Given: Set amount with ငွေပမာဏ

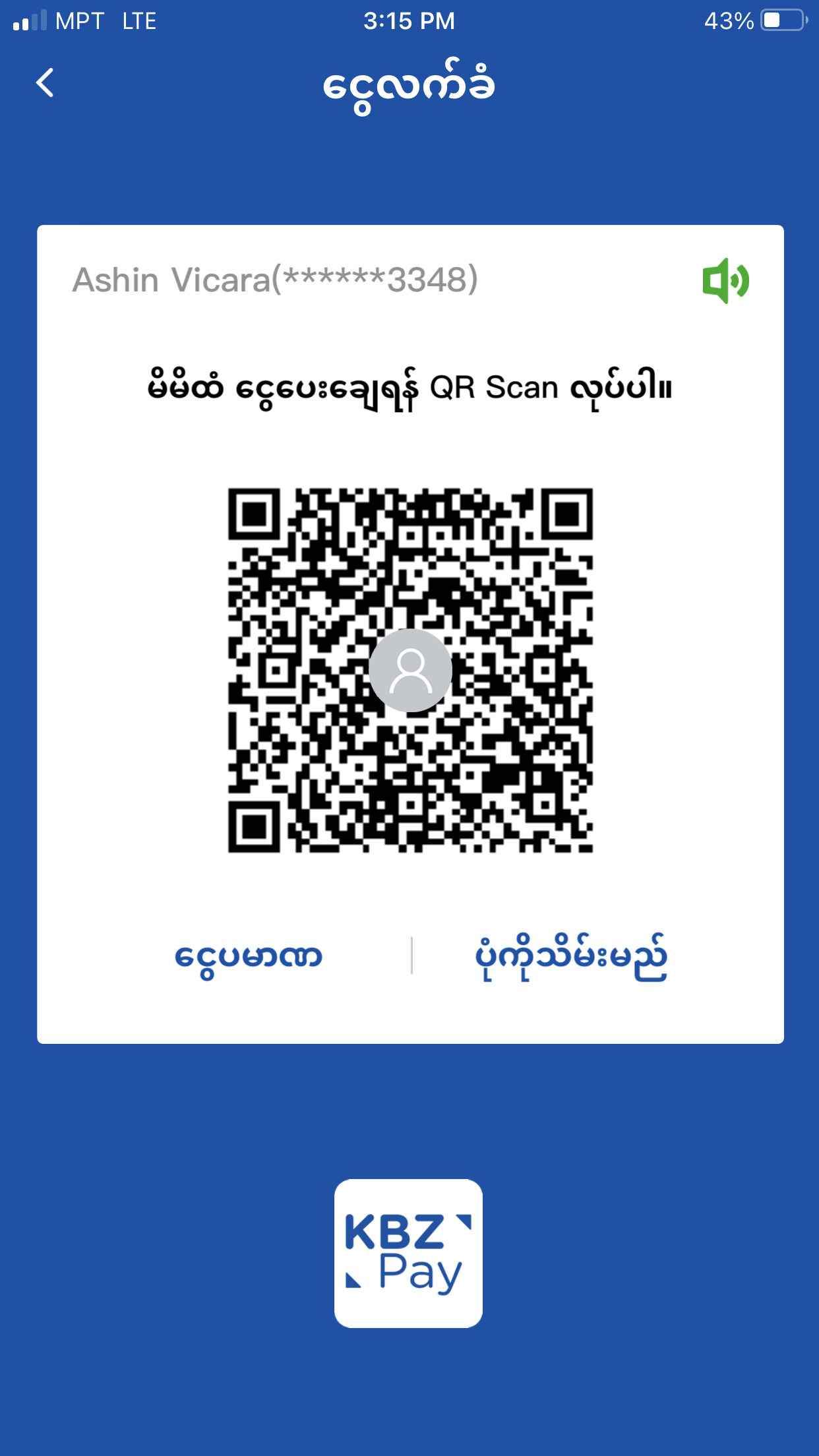Looking at the screenshot, I should (248, 957).
